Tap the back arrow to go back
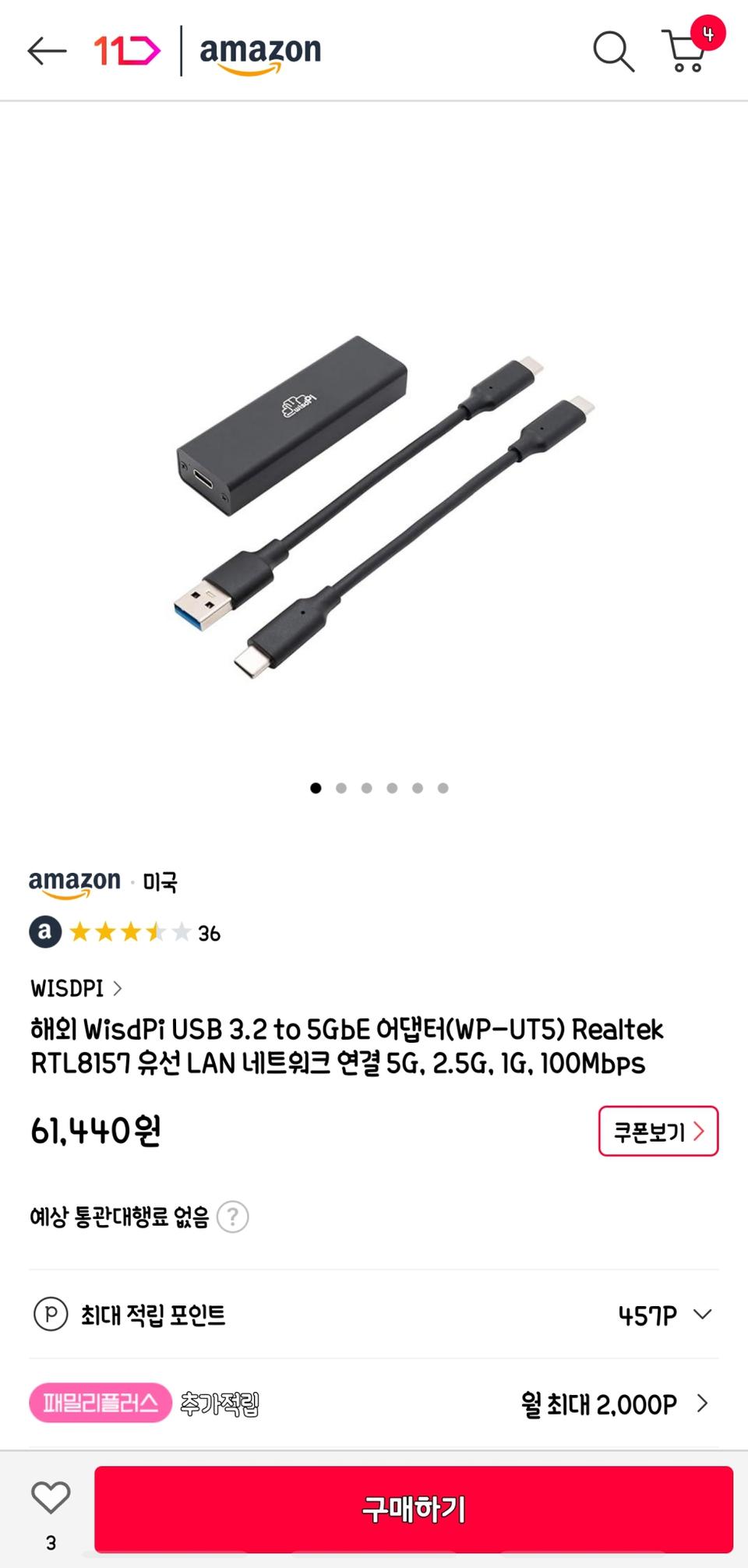Viewport: 748px width, 1568px height. pos(44,50)
